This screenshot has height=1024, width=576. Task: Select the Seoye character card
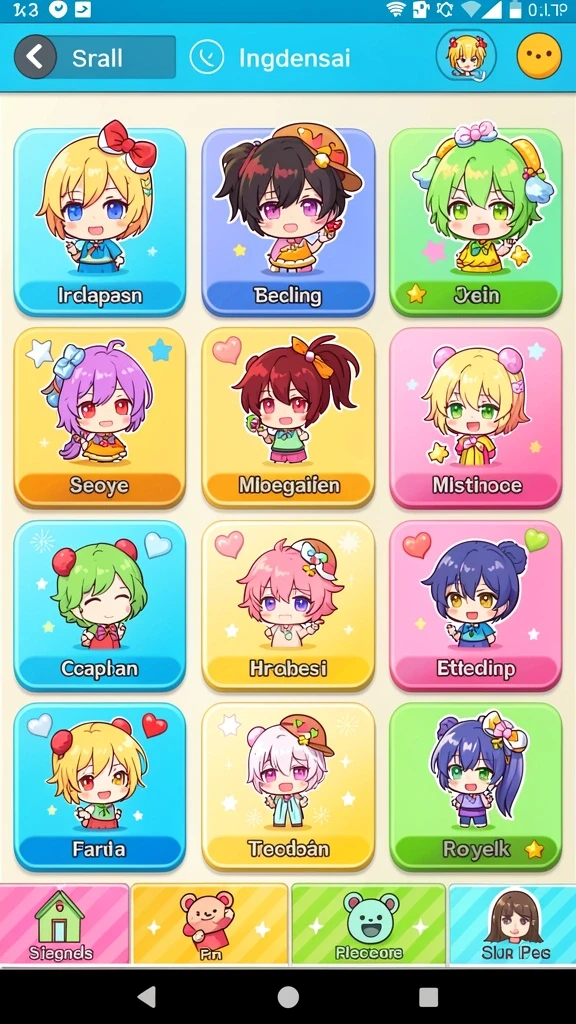click(x=100, y=417)
